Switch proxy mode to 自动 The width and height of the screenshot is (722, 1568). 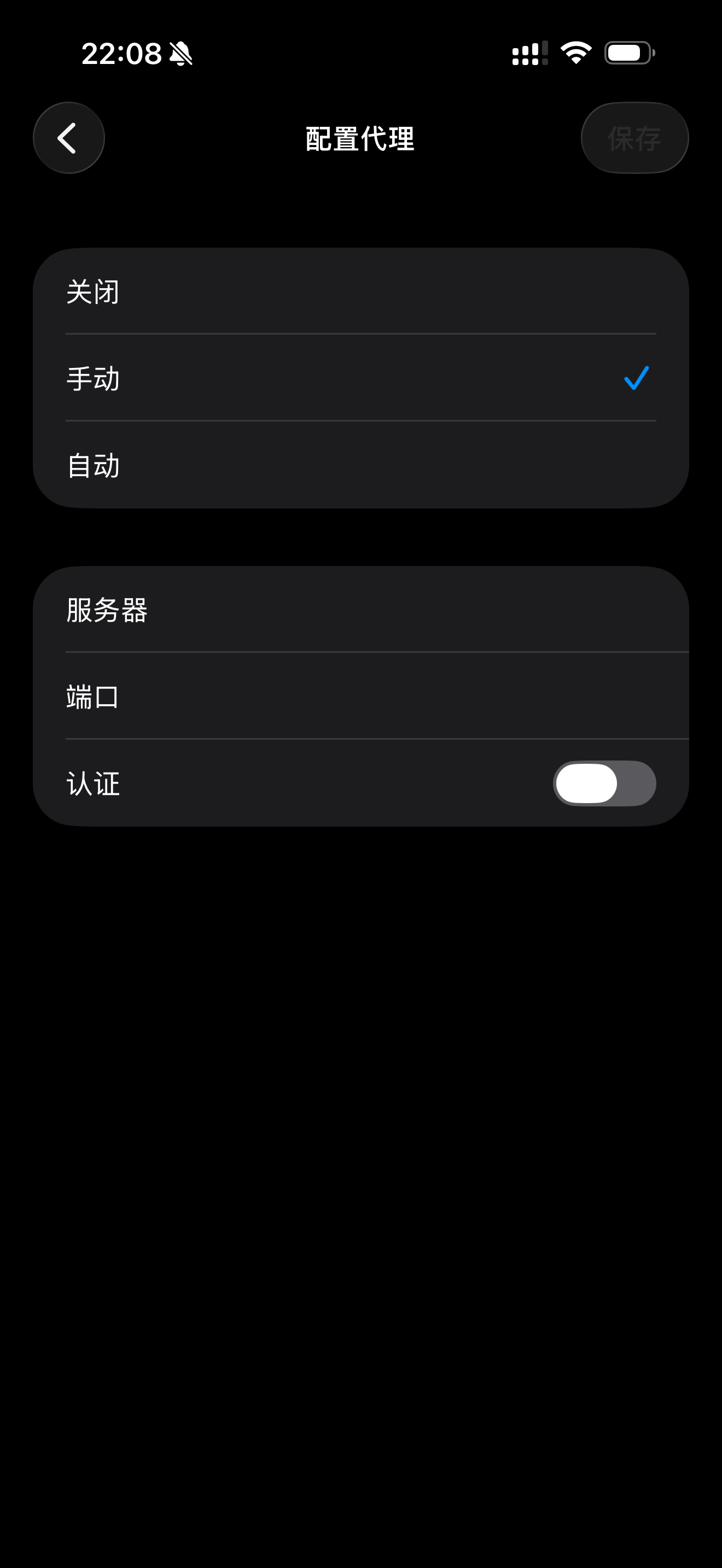361,465
